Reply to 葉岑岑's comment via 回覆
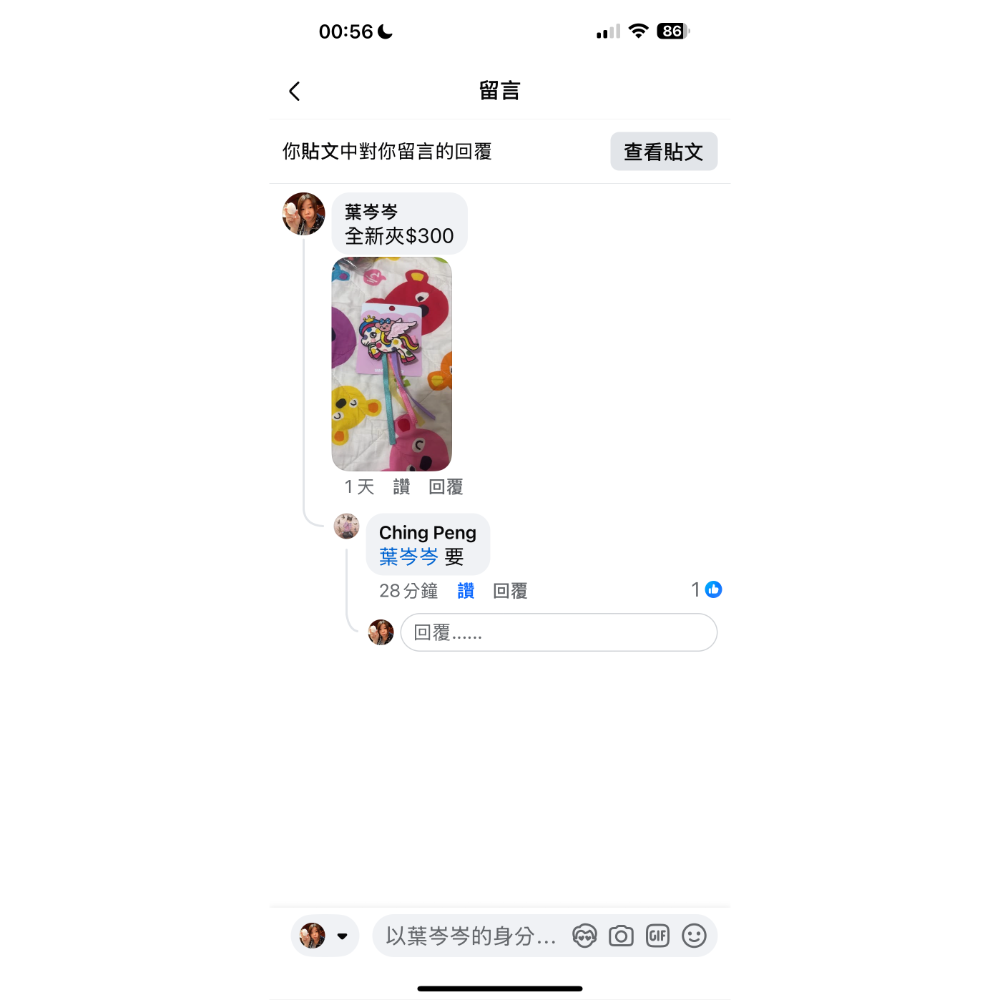 point(446,487)
